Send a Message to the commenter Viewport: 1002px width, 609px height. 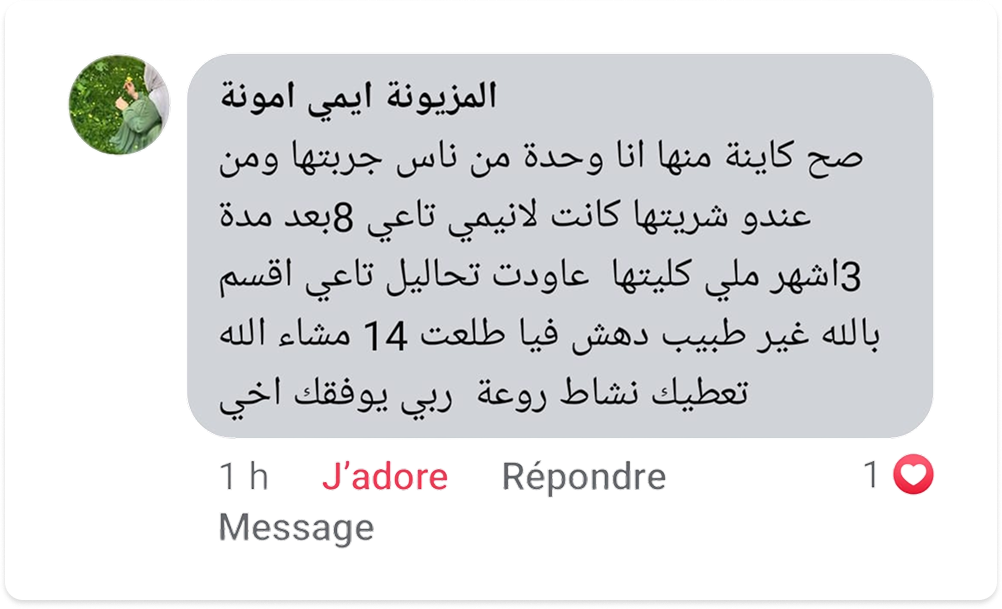pos(296,527)
